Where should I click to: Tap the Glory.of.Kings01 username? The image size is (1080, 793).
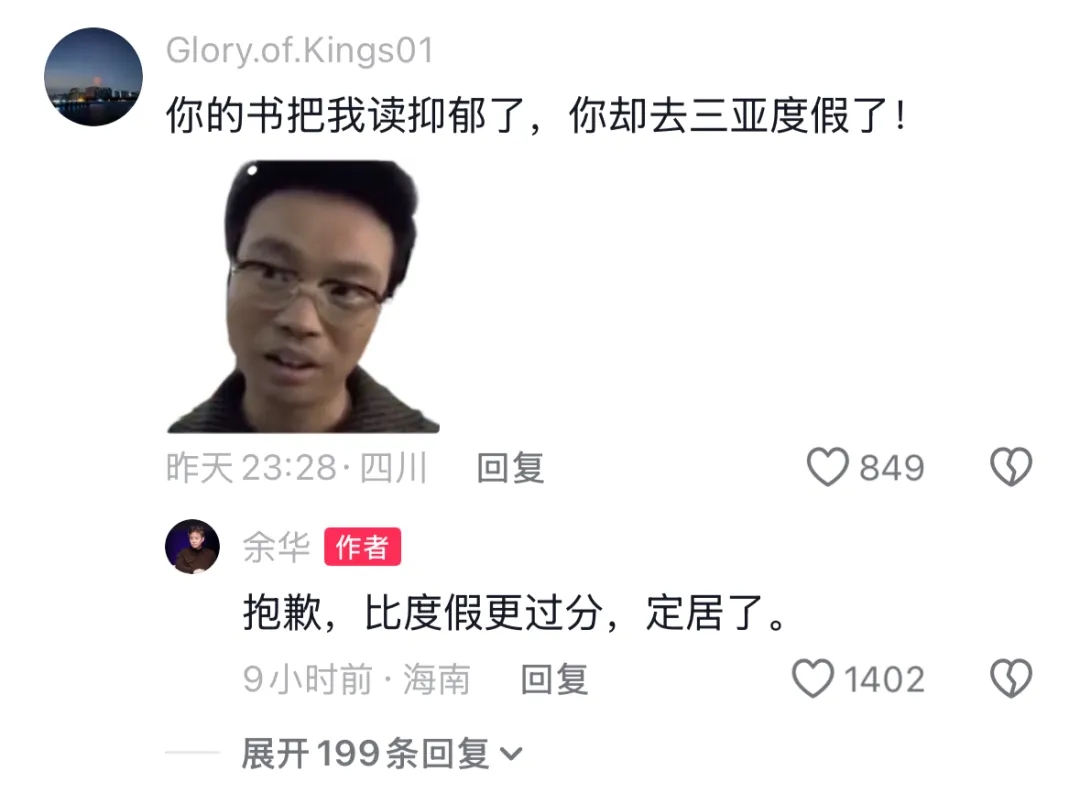click(299, 50)
